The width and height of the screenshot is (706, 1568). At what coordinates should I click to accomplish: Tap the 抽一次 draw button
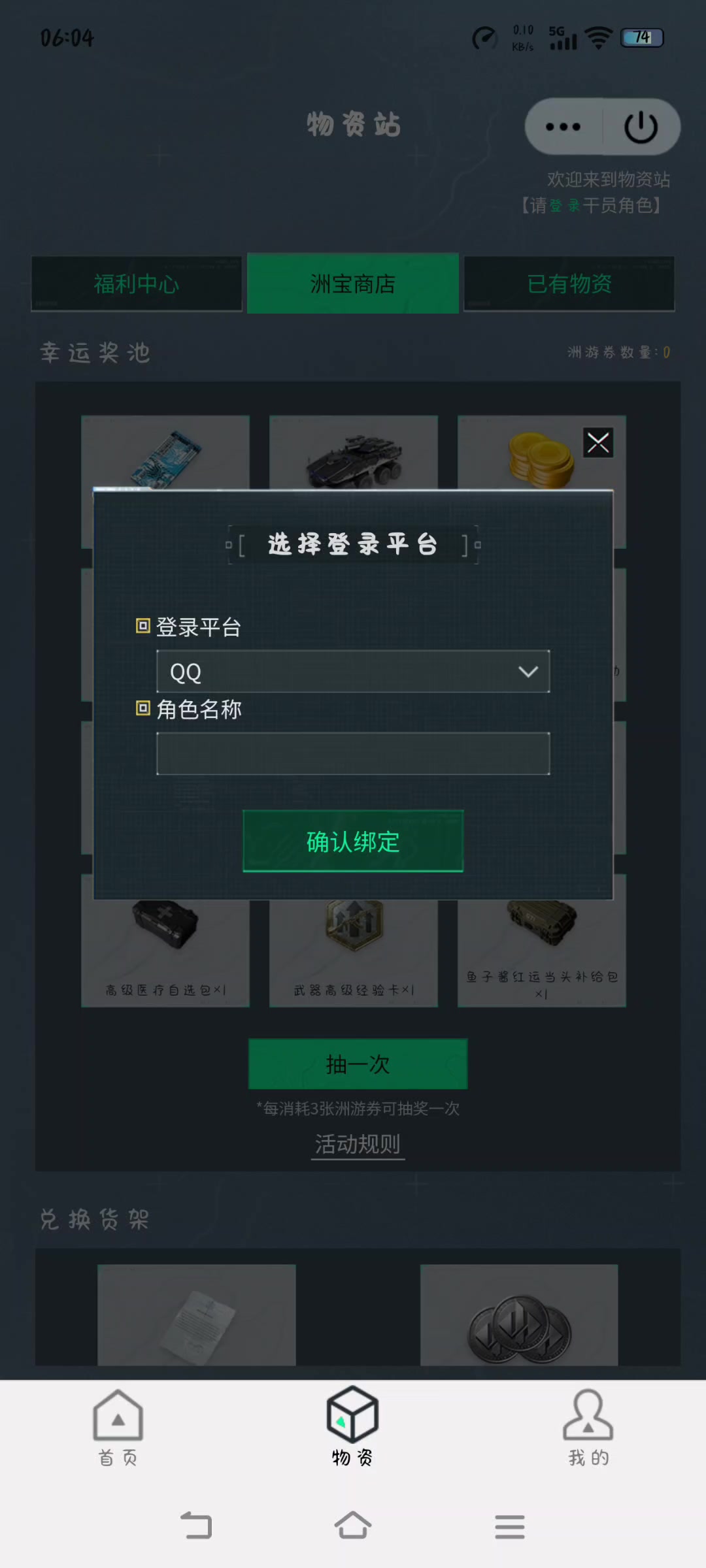358,1064
